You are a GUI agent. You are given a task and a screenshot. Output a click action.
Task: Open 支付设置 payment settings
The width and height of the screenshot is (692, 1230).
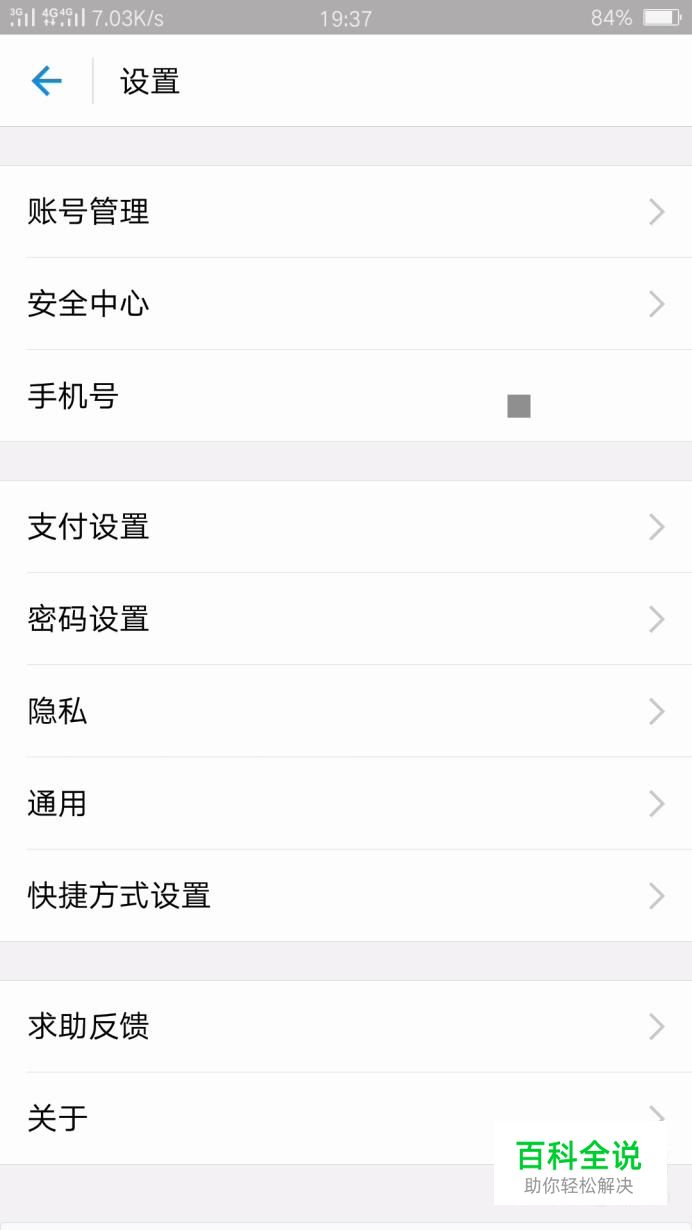point(346,527)
